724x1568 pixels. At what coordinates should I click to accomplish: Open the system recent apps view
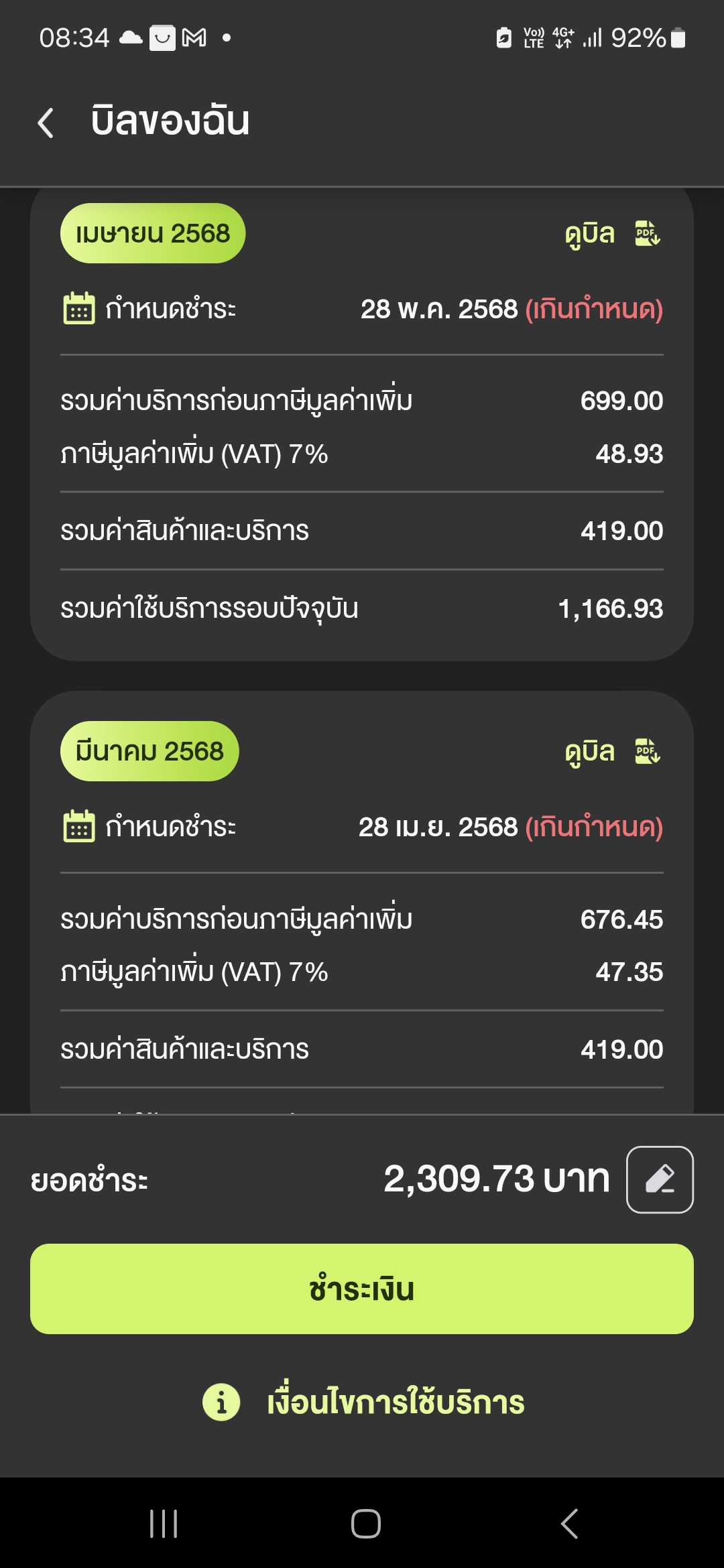164,1524
